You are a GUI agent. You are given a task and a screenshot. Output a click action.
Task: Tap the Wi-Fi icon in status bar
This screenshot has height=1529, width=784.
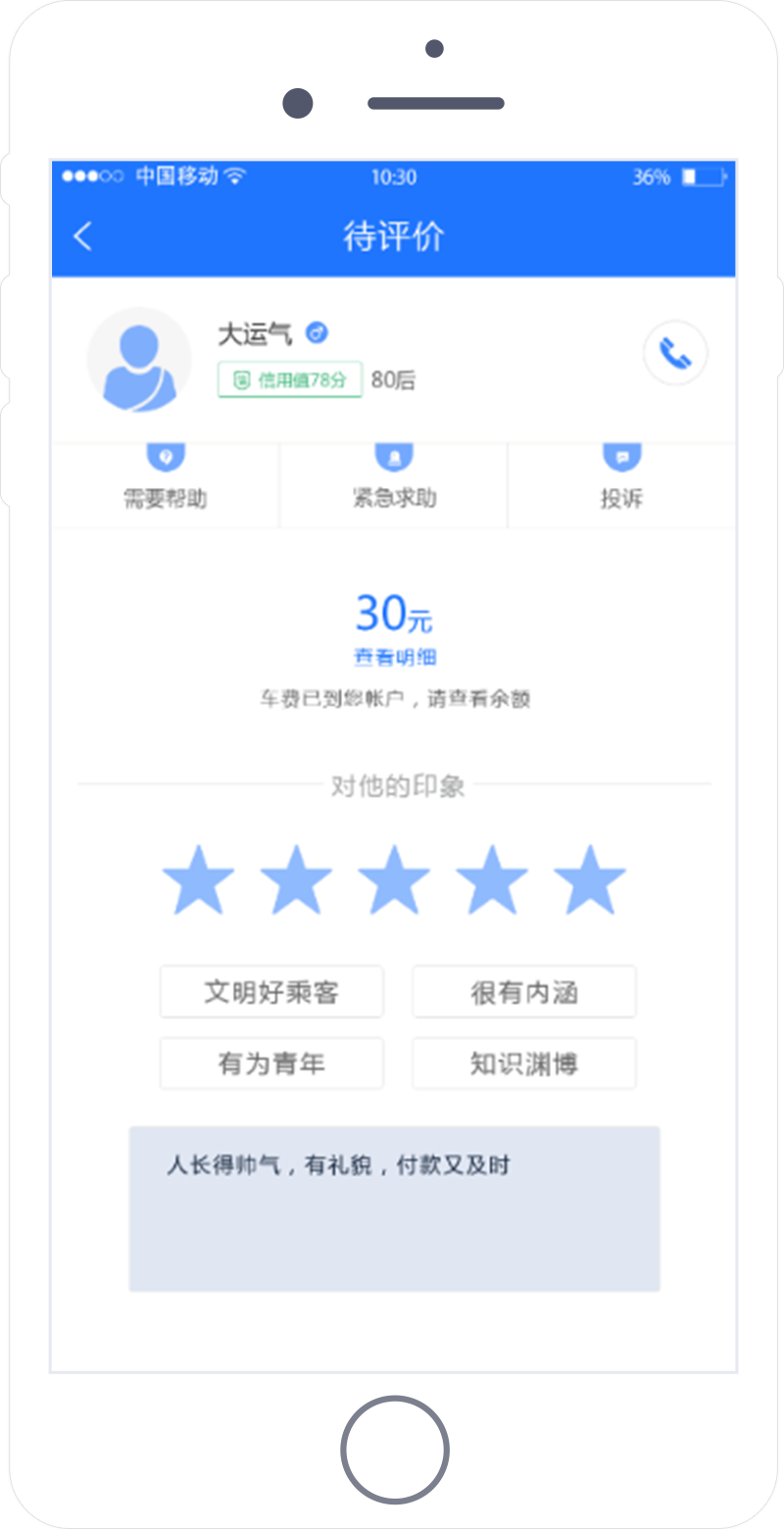coord(235,176)
